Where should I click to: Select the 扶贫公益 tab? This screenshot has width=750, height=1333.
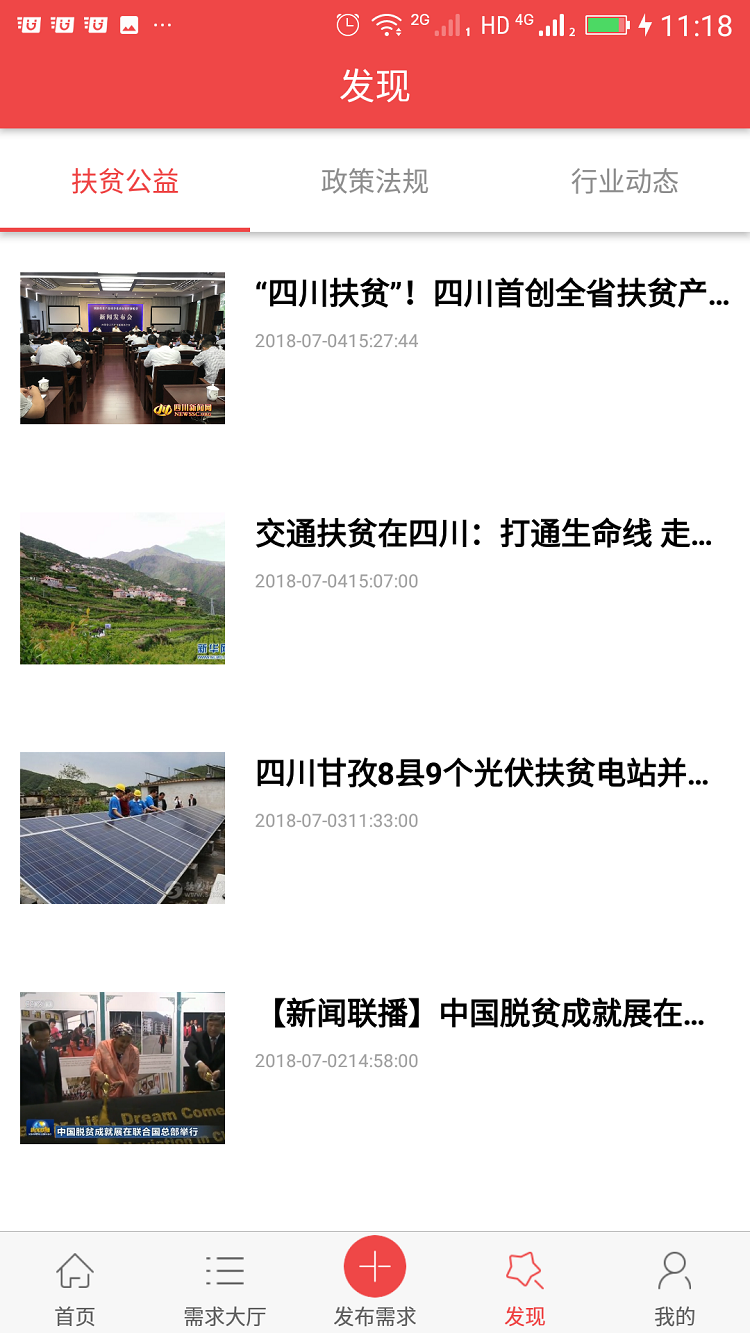pyautogui.click(x=125, y=181)
